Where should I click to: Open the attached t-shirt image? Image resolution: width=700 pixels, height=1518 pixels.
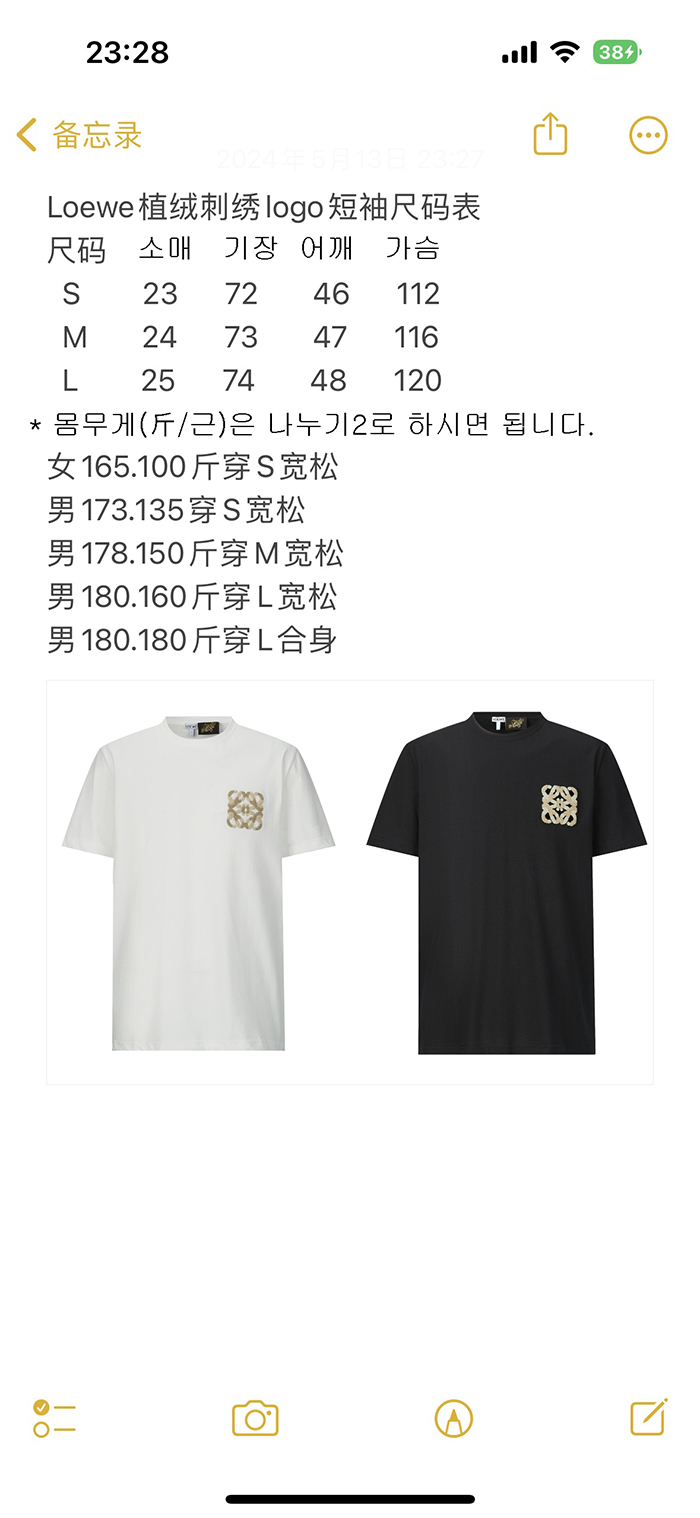[x=350, y=882]
